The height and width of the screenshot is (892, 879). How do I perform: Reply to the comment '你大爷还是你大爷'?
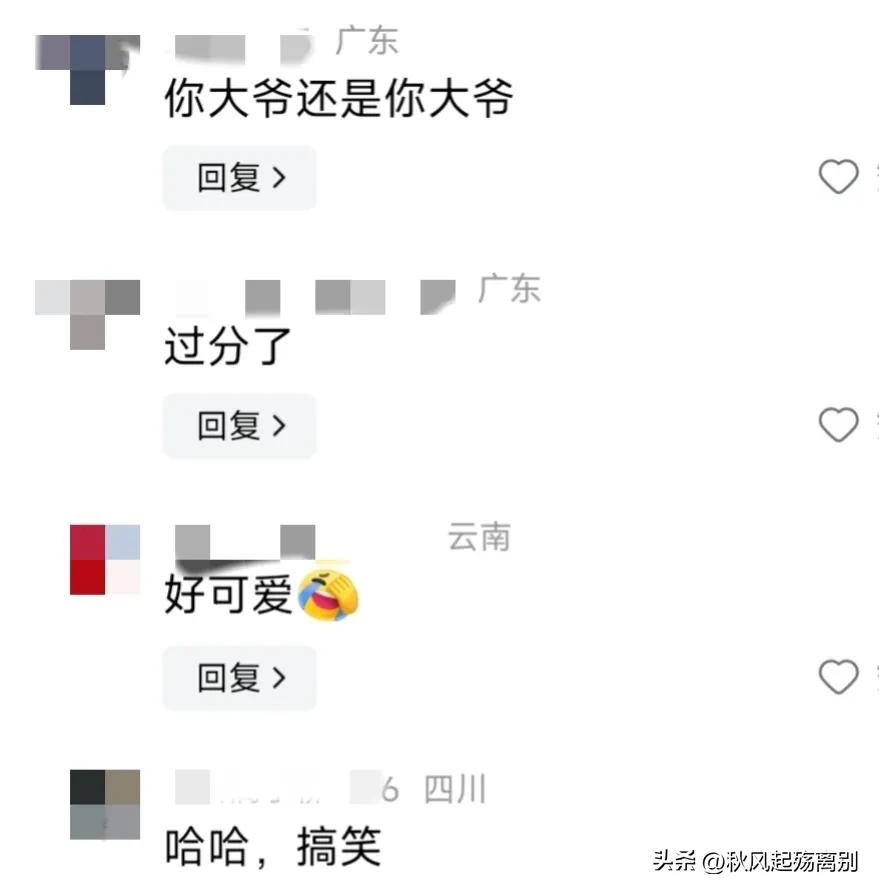[x=240, y=178]
